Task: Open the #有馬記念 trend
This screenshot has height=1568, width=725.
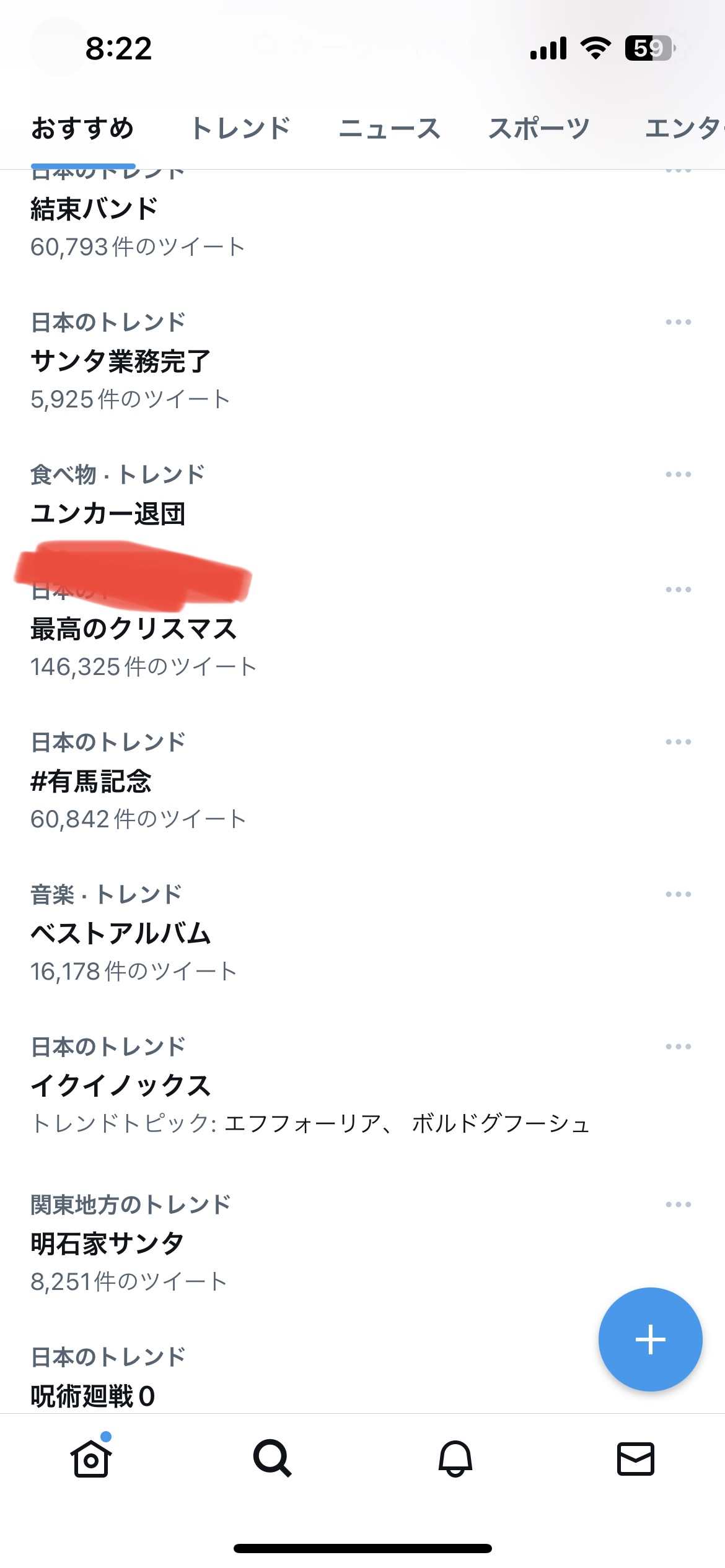Action: pos(91,782)
